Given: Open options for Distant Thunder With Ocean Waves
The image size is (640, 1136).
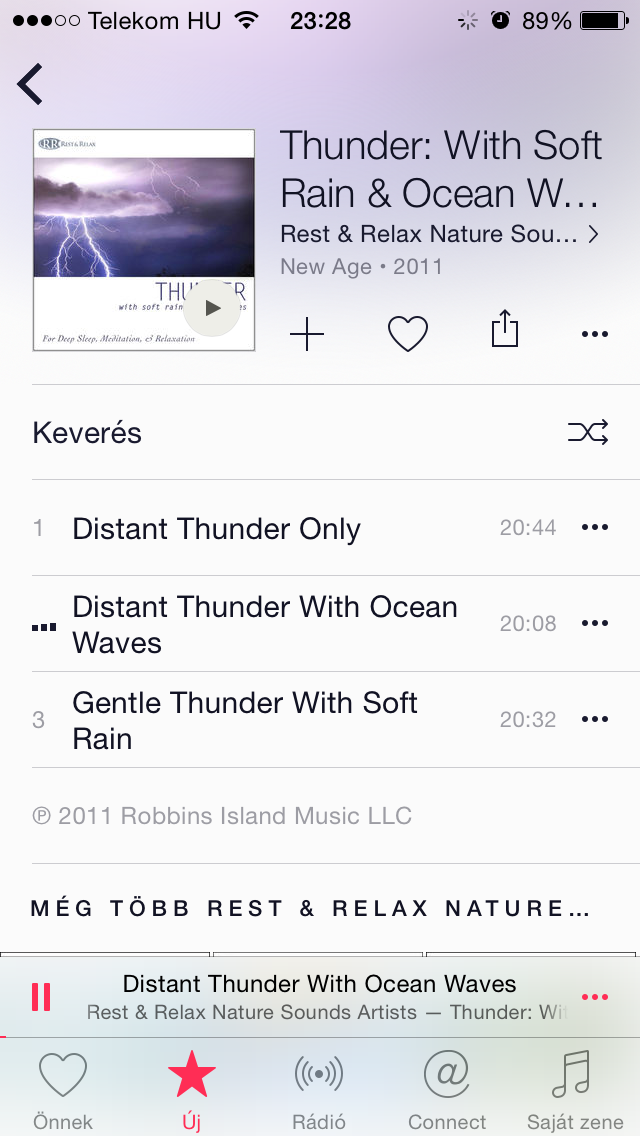Looking at the screenshot, I should click(x=594, y=624).
